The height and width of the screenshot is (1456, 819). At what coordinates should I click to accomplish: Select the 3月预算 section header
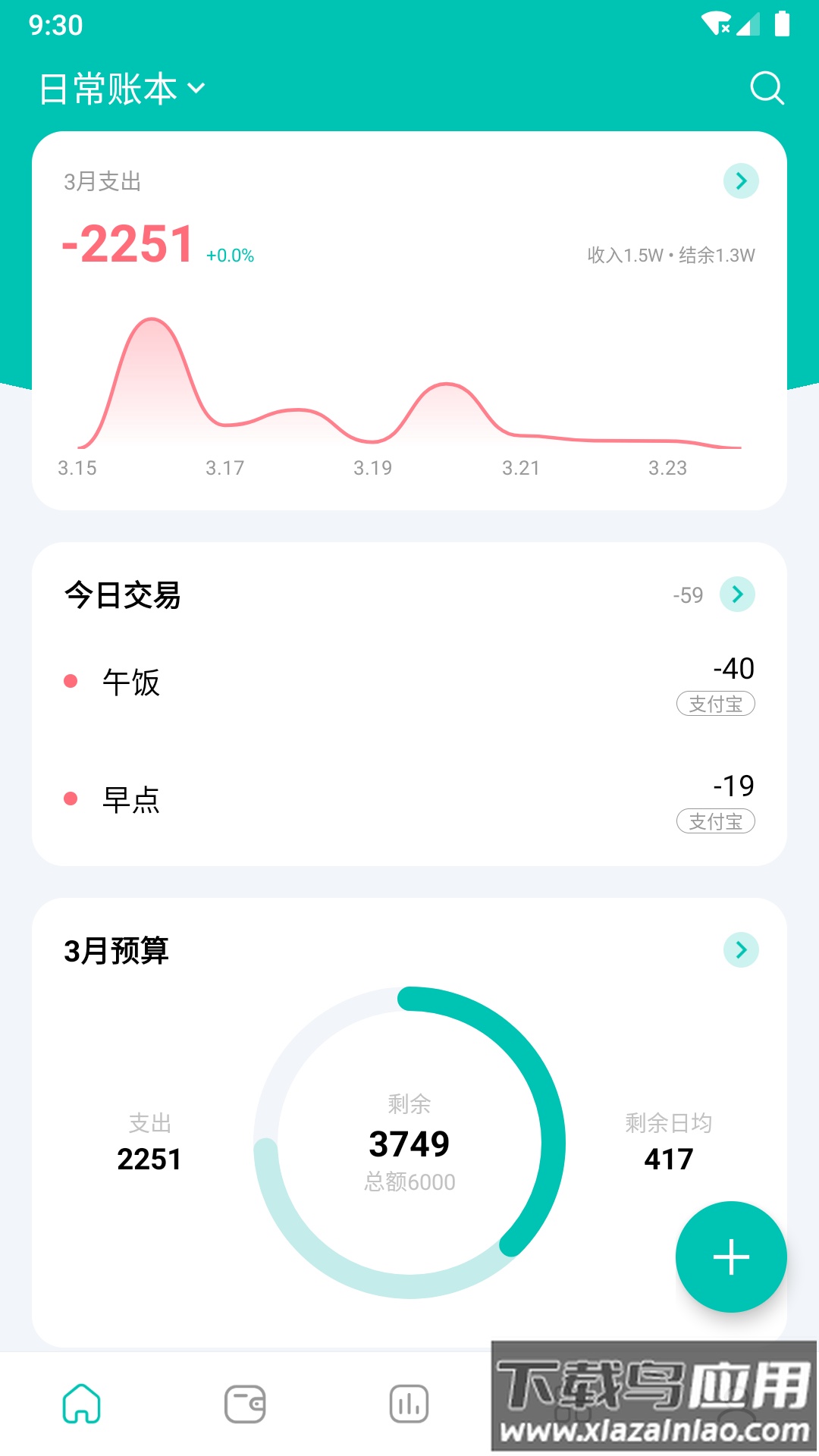[x=116, y=951]
